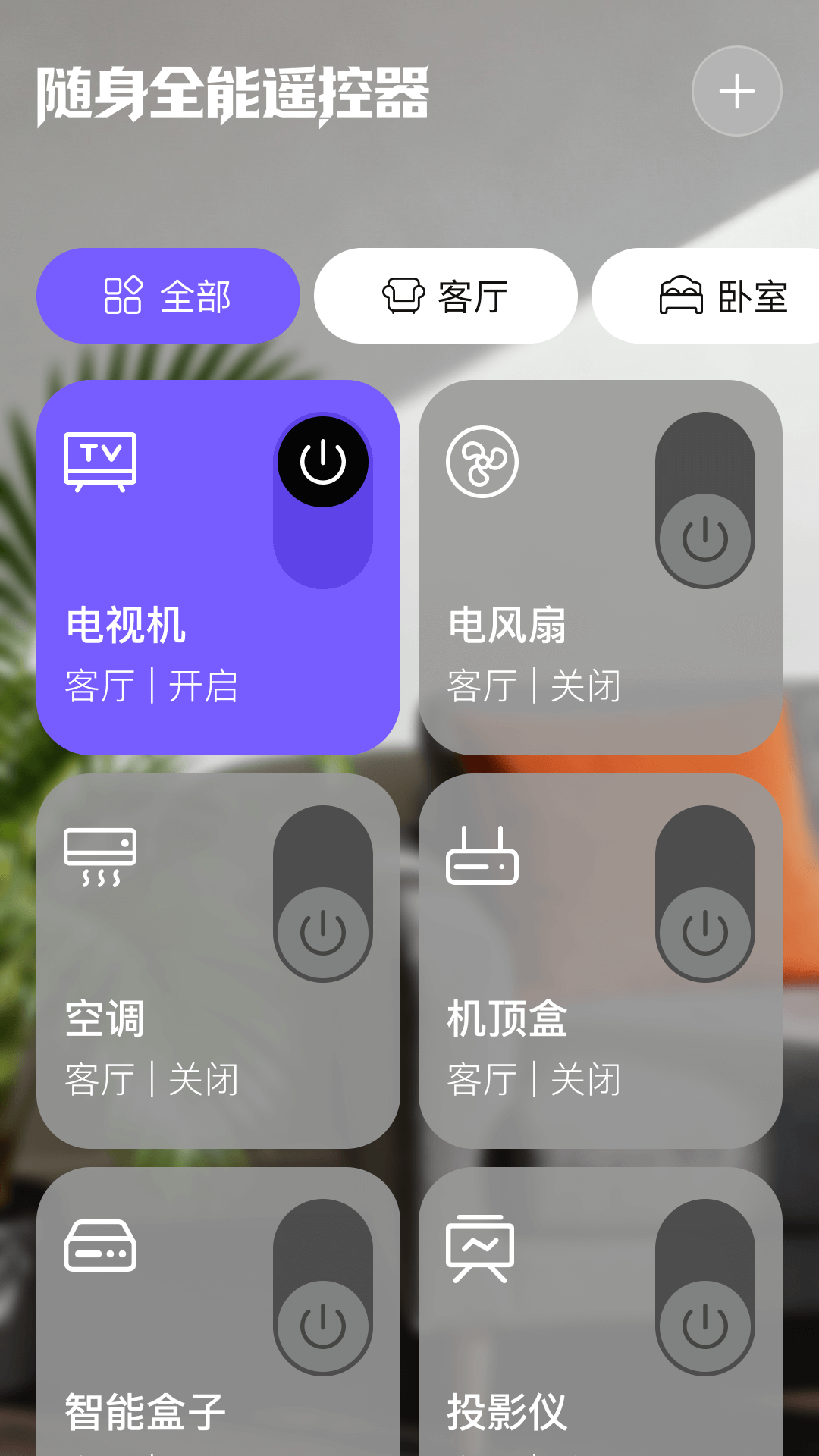Select the 全部 category chip
This screenshot has width=819, height=1456.
[168, 296]
